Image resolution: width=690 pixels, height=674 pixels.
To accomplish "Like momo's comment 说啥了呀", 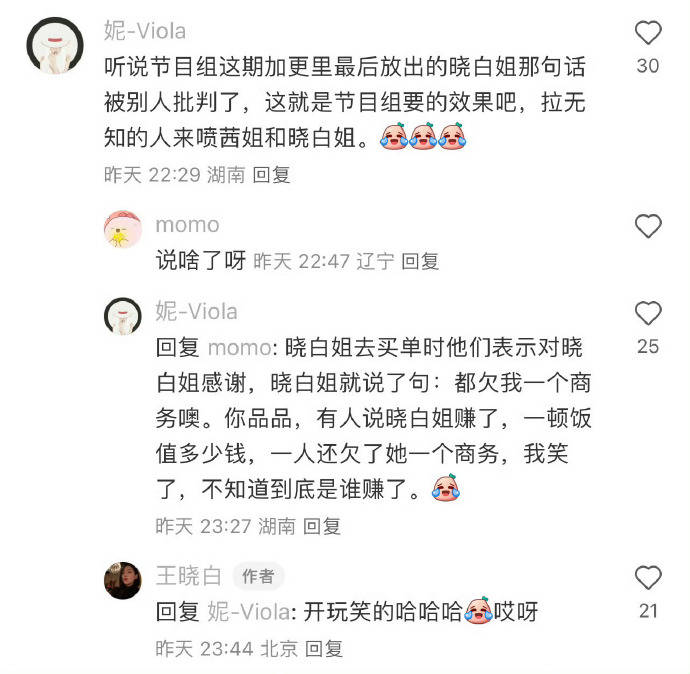I will [649, 226].
